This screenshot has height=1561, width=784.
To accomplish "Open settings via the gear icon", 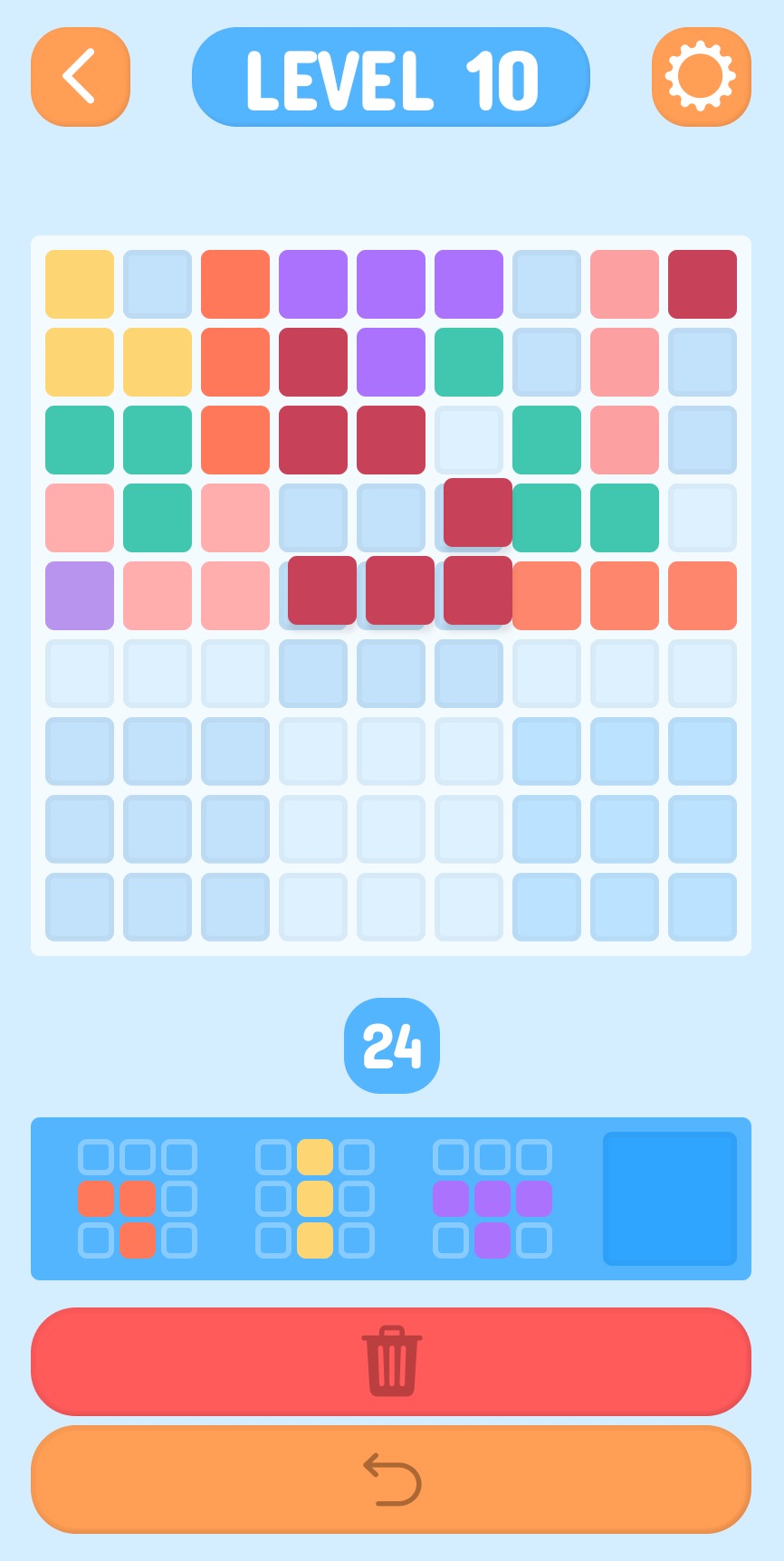I will click(701, 77).
